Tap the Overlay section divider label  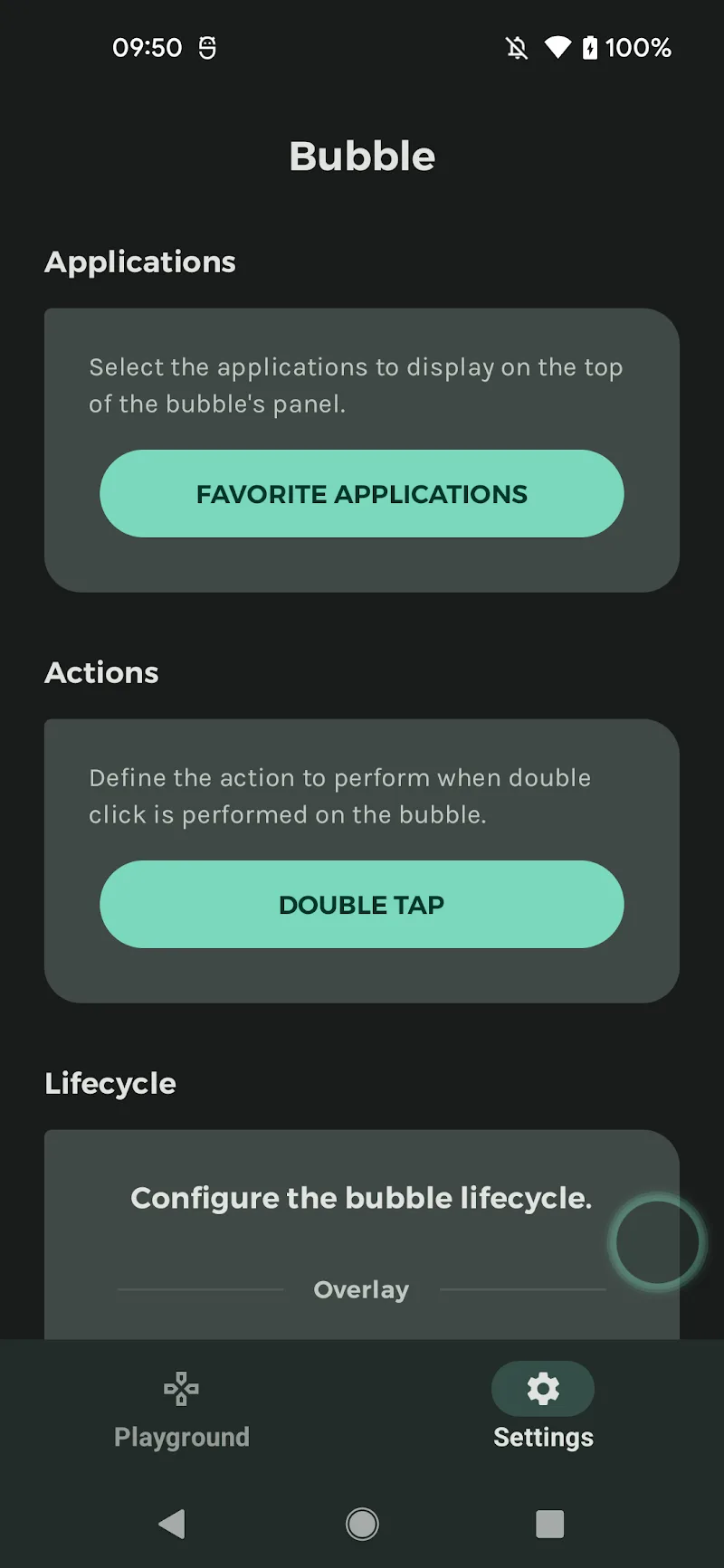point(361,1289)
